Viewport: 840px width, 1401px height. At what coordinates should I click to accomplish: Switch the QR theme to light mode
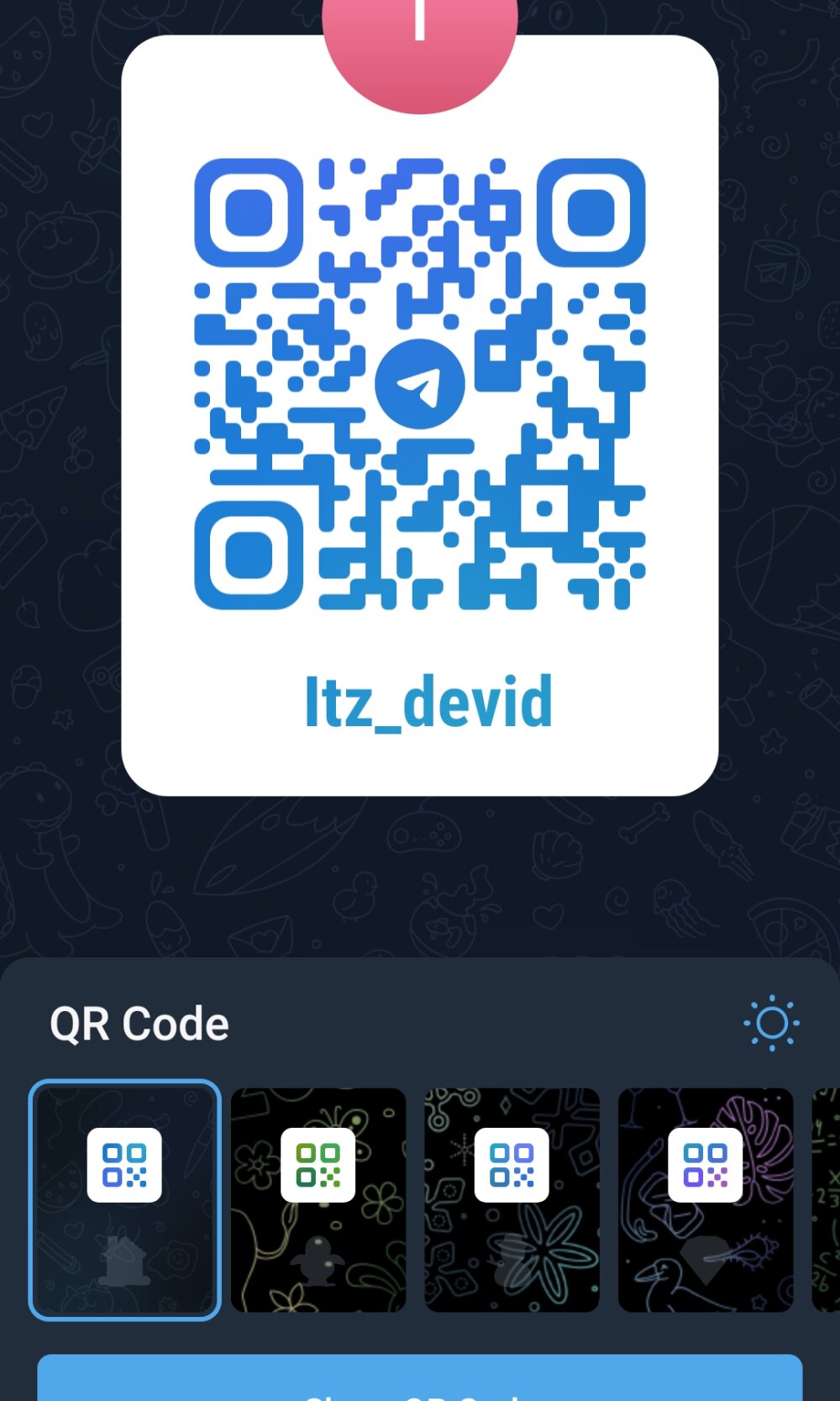tap(771, 1023)
